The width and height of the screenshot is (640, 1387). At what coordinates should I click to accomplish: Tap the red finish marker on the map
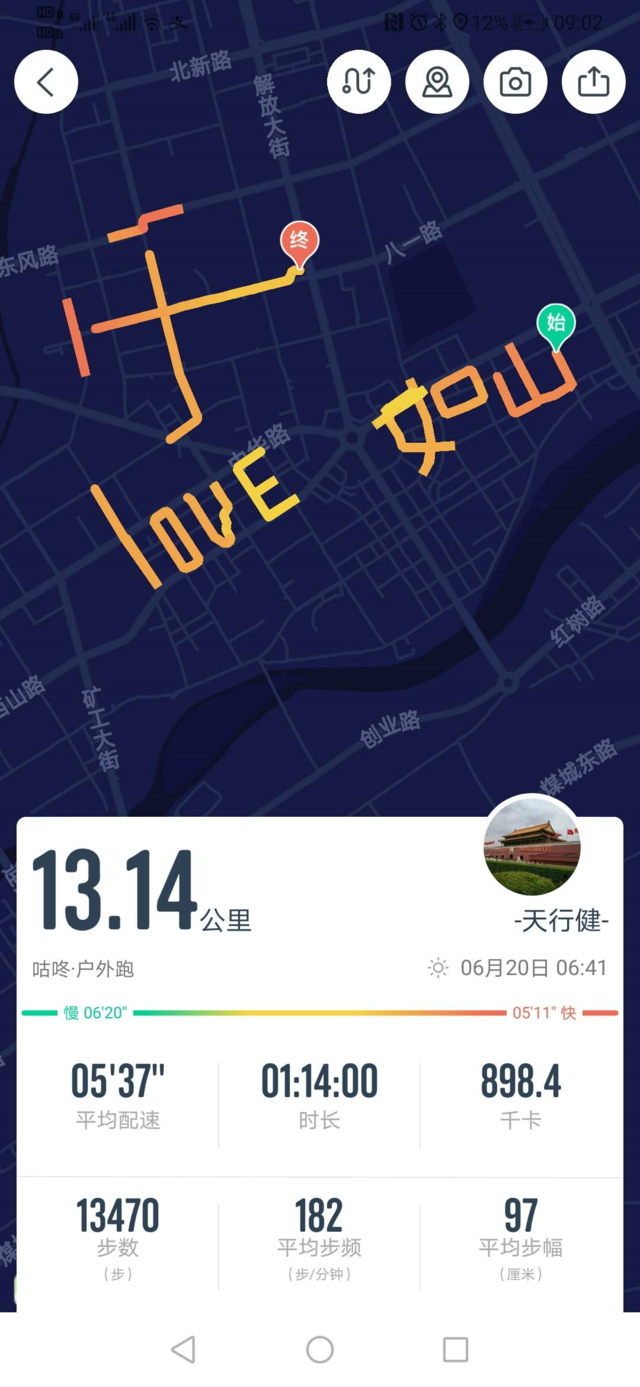point(299,243)
